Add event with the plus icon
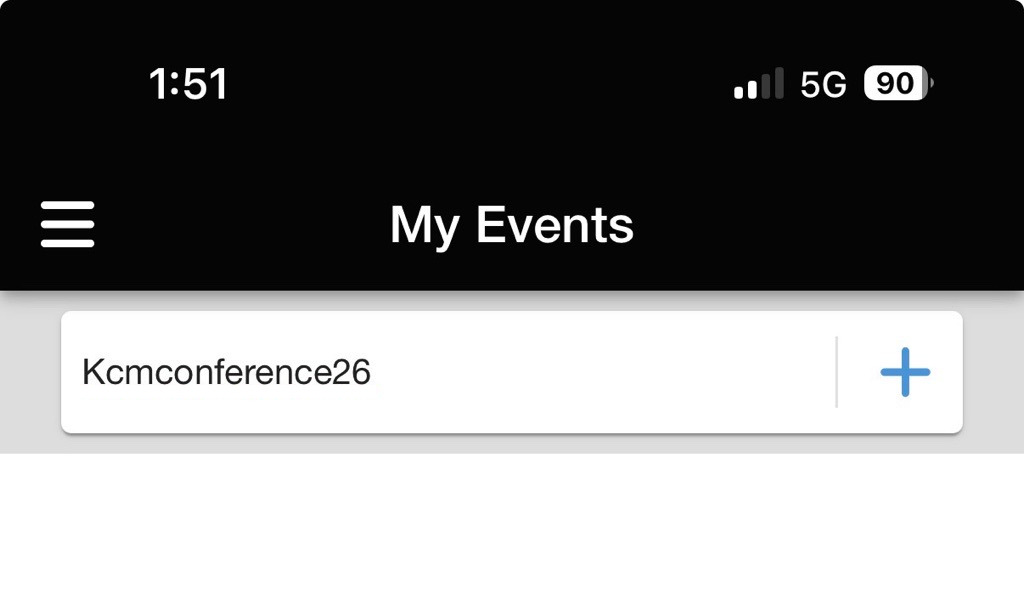 click(x=904, y=372)
